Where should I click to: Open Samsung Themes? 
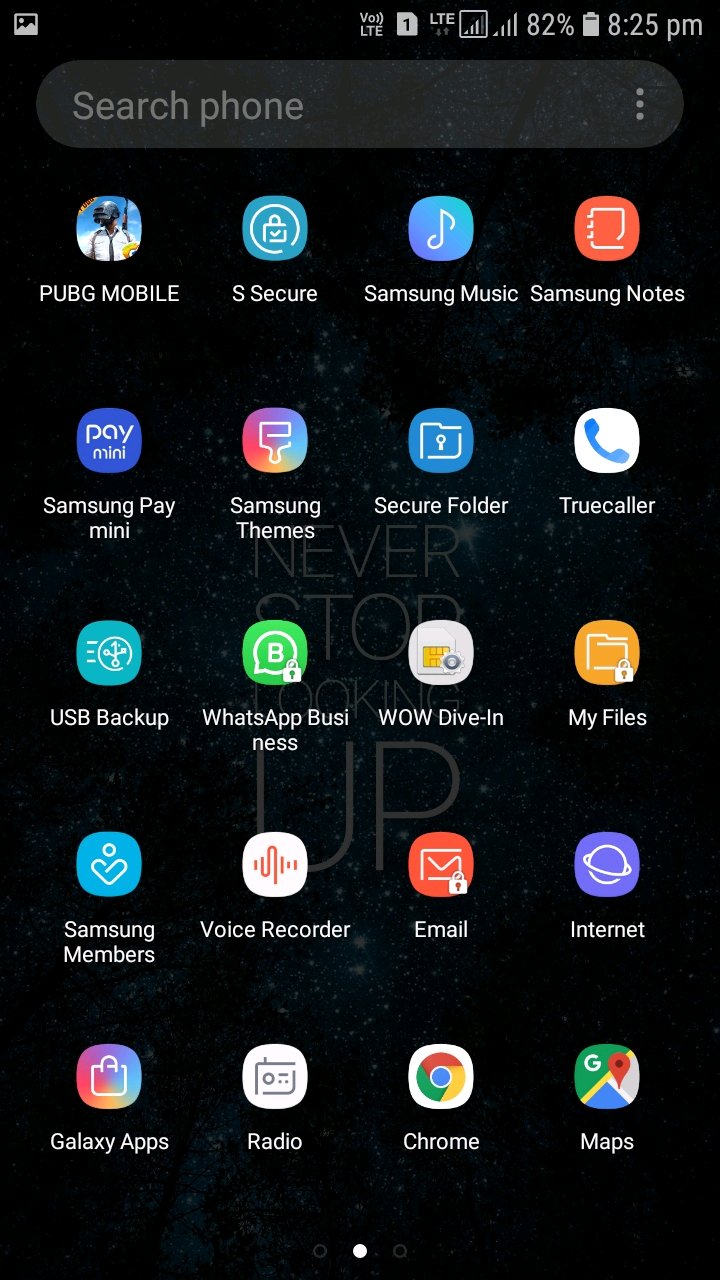tap(274, 439)
